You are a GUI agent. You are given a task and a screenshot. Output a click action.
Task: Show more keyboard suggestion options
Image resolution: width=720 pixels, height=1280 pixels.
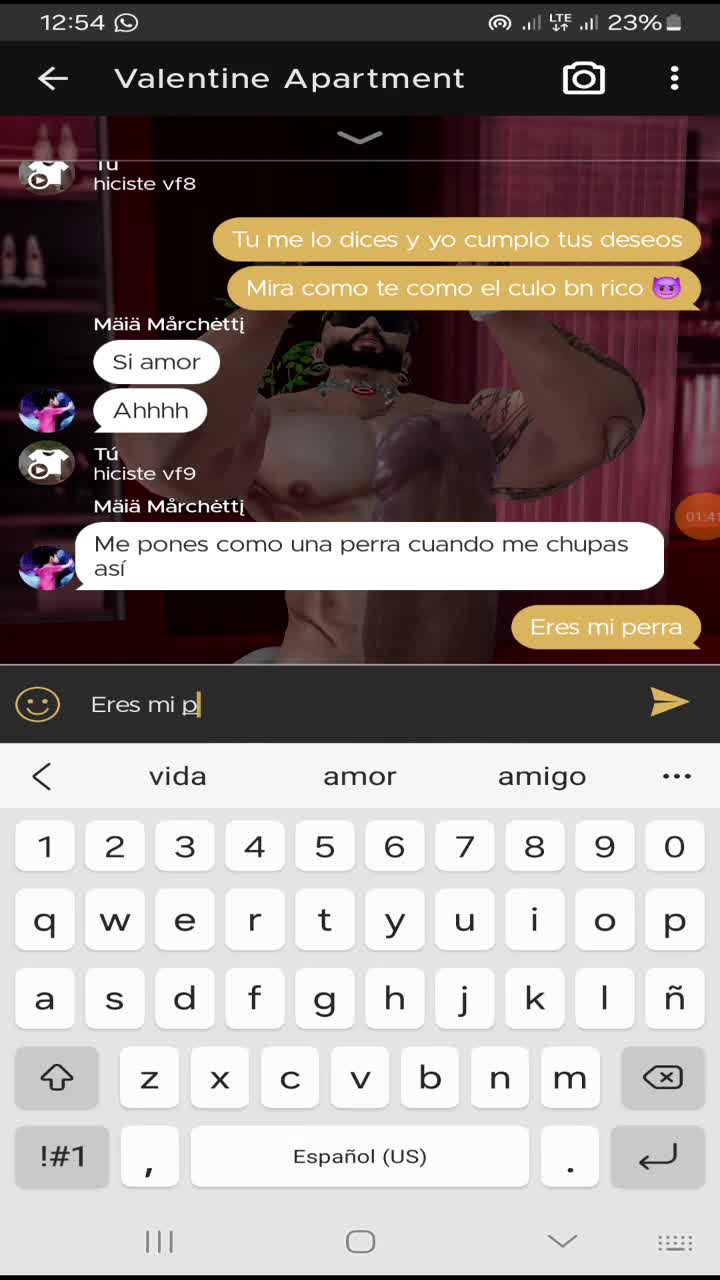point(677,776)
